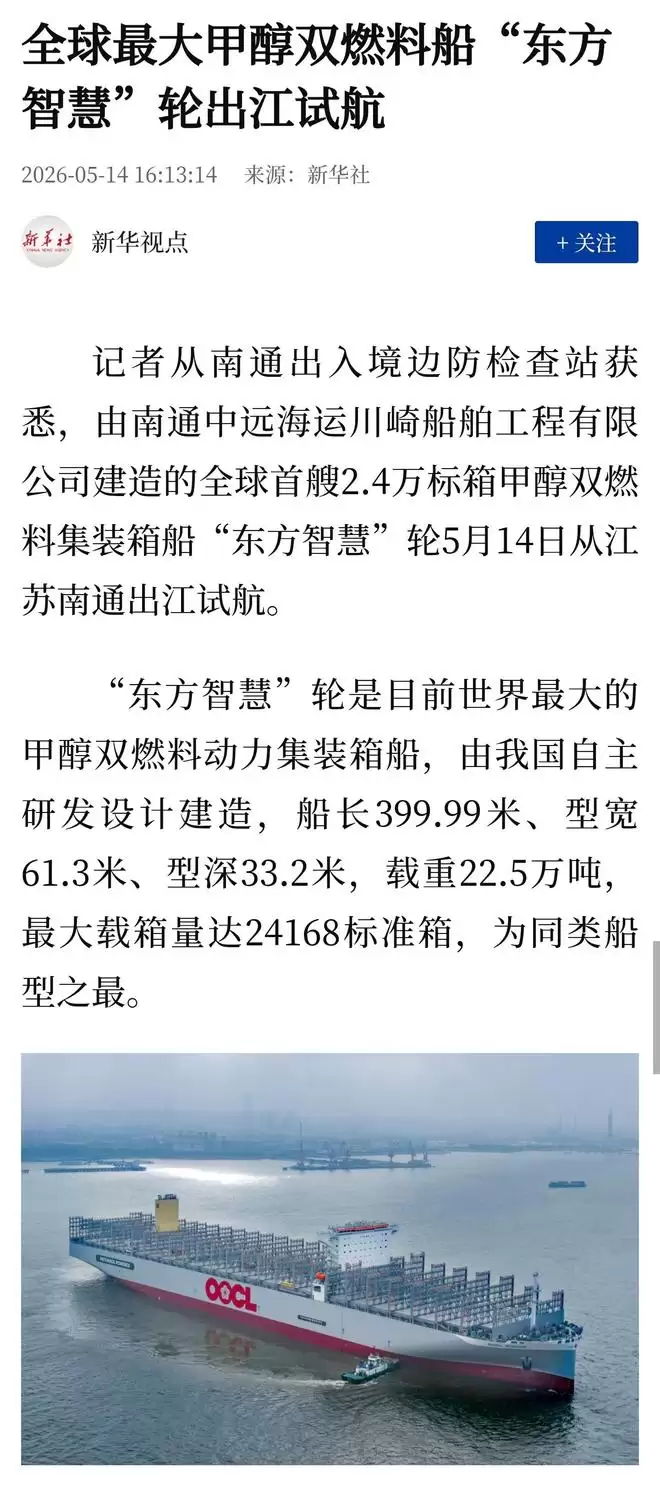Open the 新华视点 publisher profile
The image size is (660, 1490).
click(140, 242)
